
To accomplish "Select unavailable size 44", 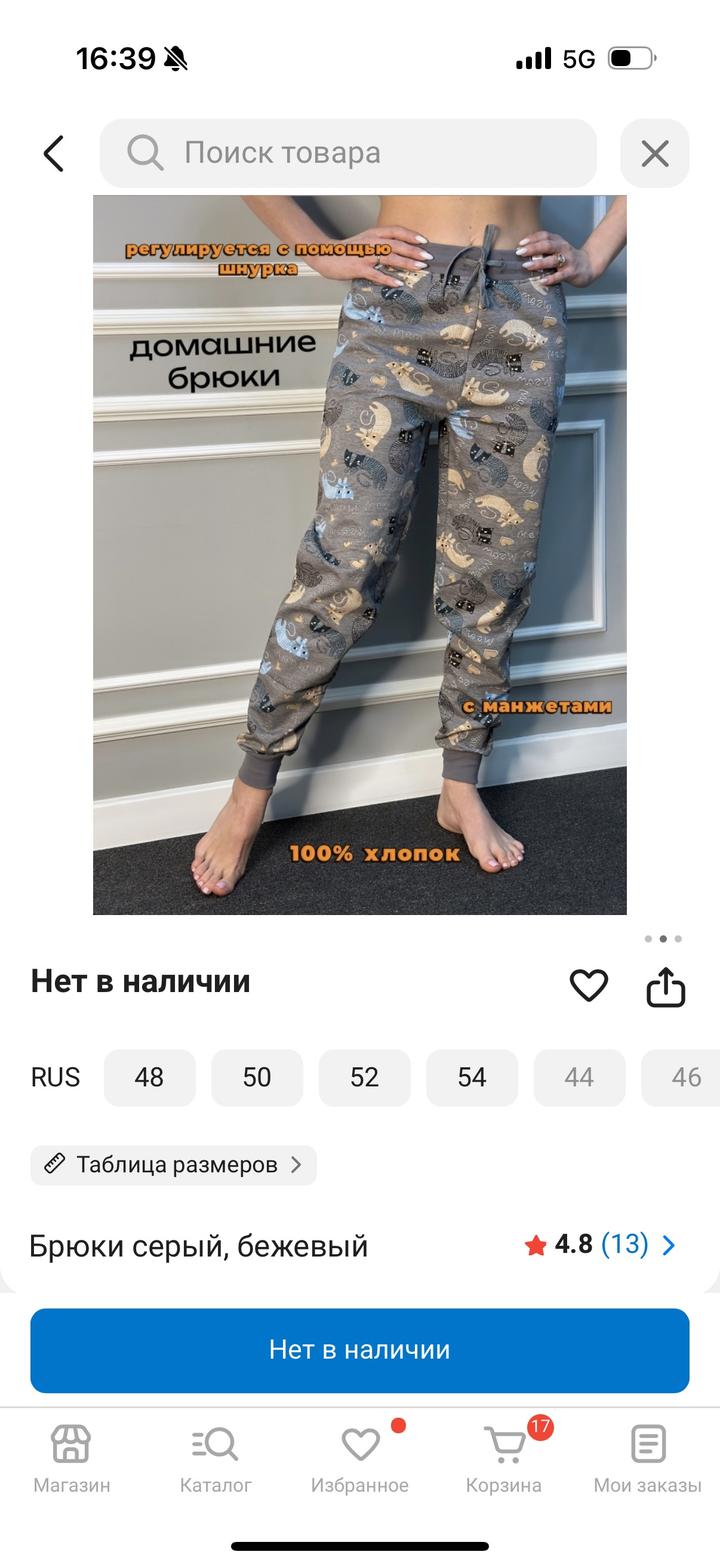I will 578,1077.
